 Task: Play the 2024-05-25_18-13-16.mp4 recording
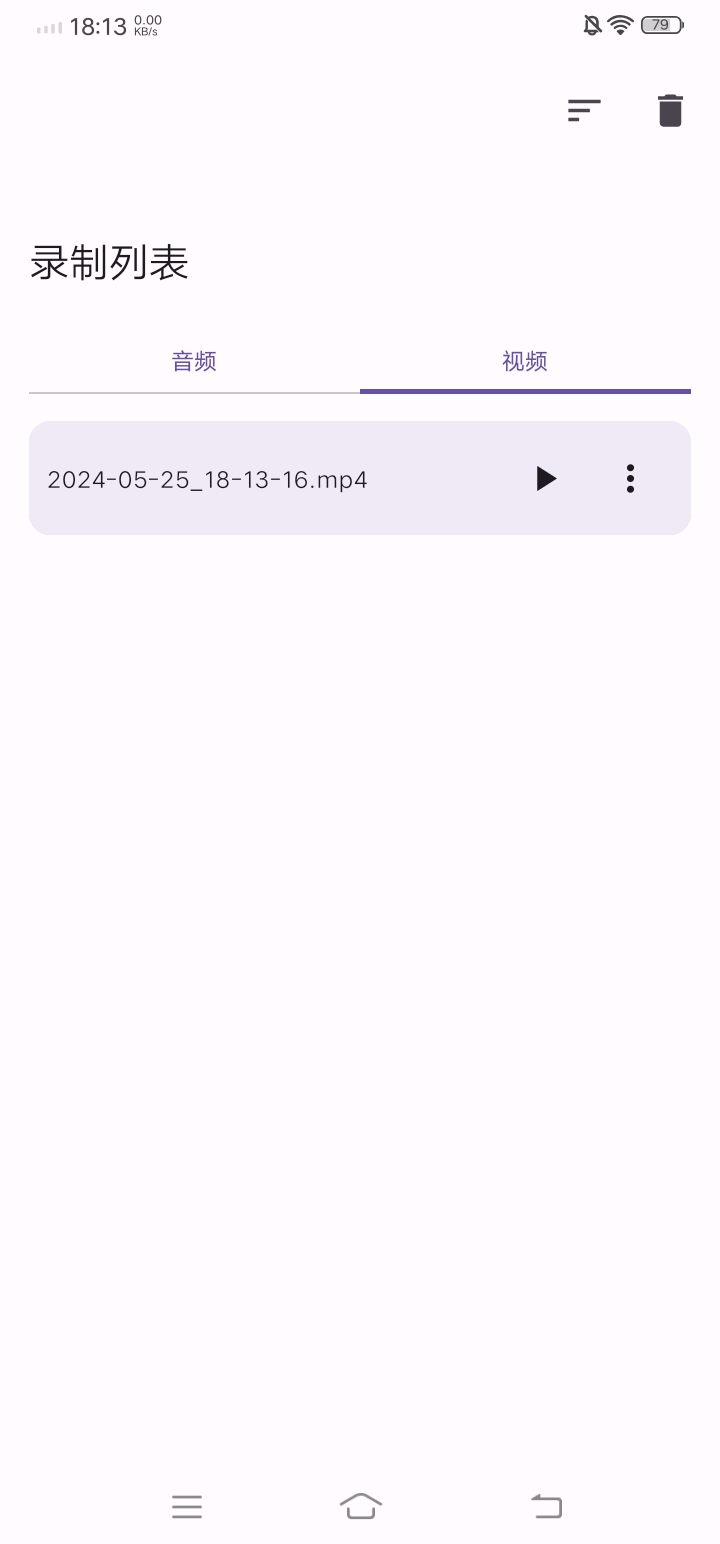click(x=546, y=479)
